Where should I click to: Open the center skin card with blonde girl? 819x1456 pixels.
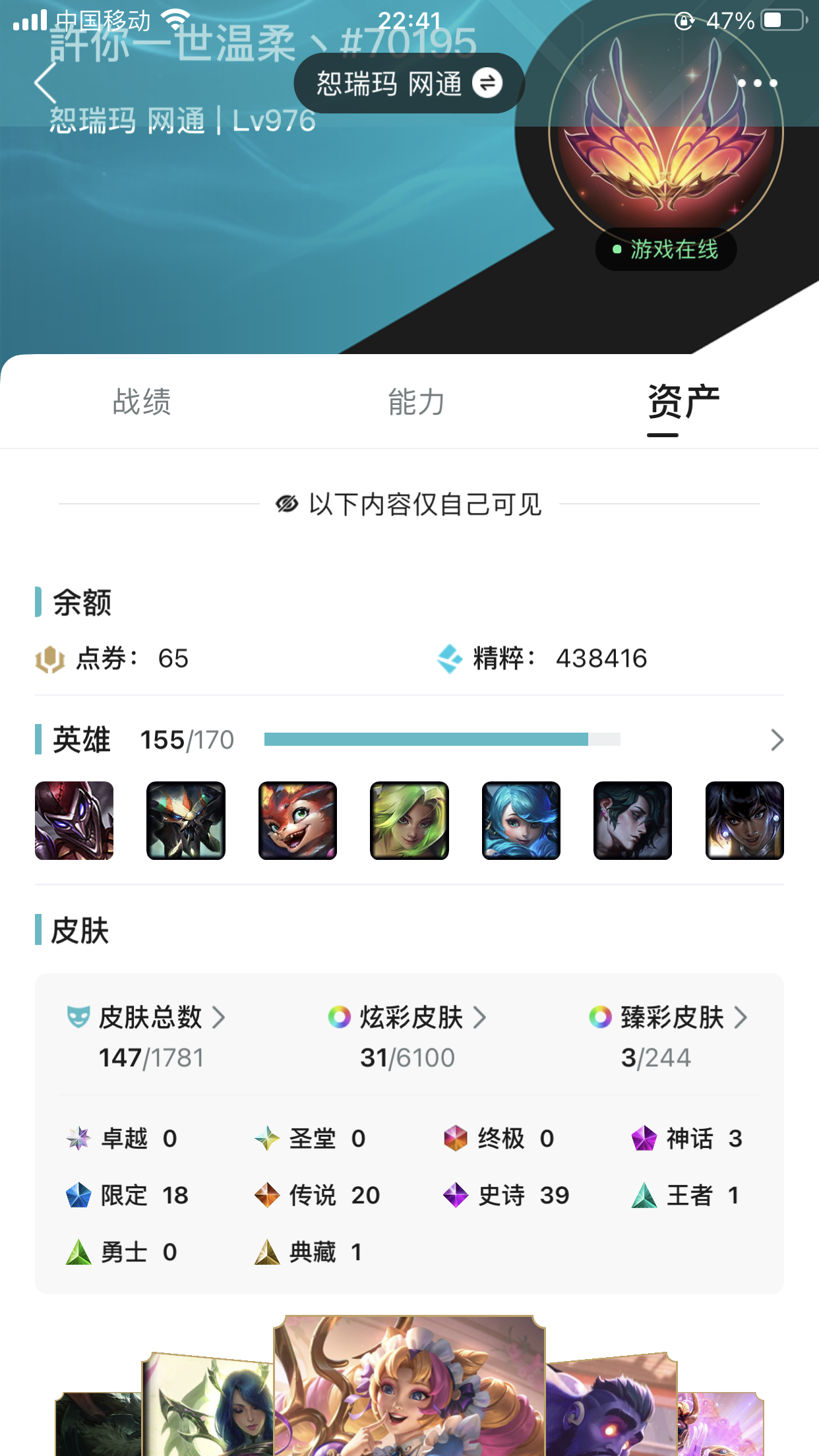click(x=409, y=1386)
